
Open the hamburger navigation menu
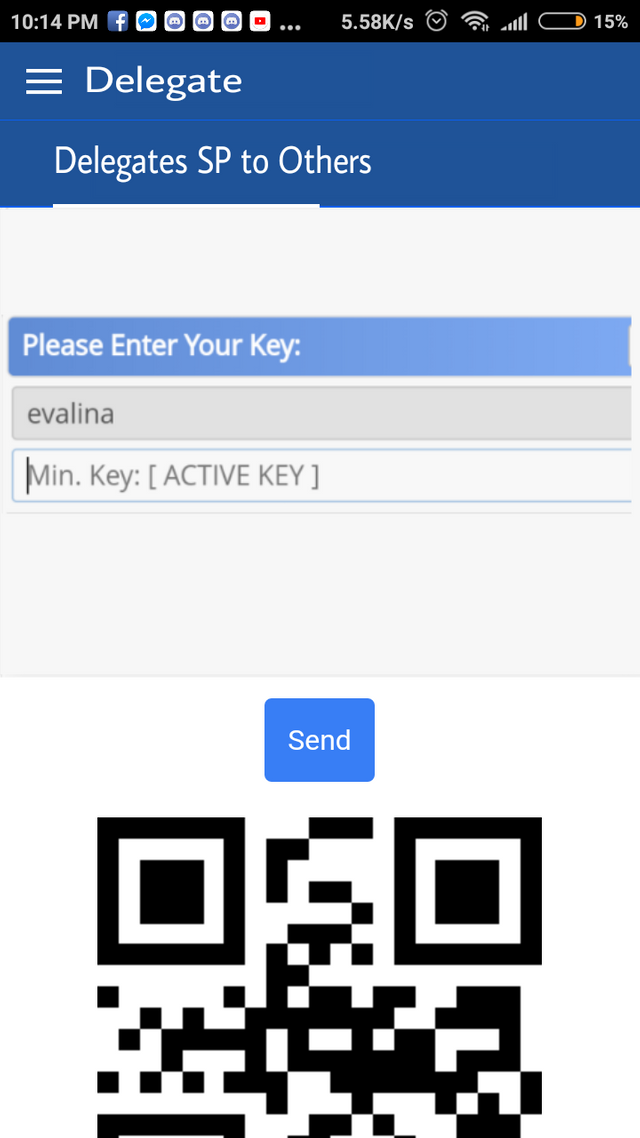tap(44, 81)
